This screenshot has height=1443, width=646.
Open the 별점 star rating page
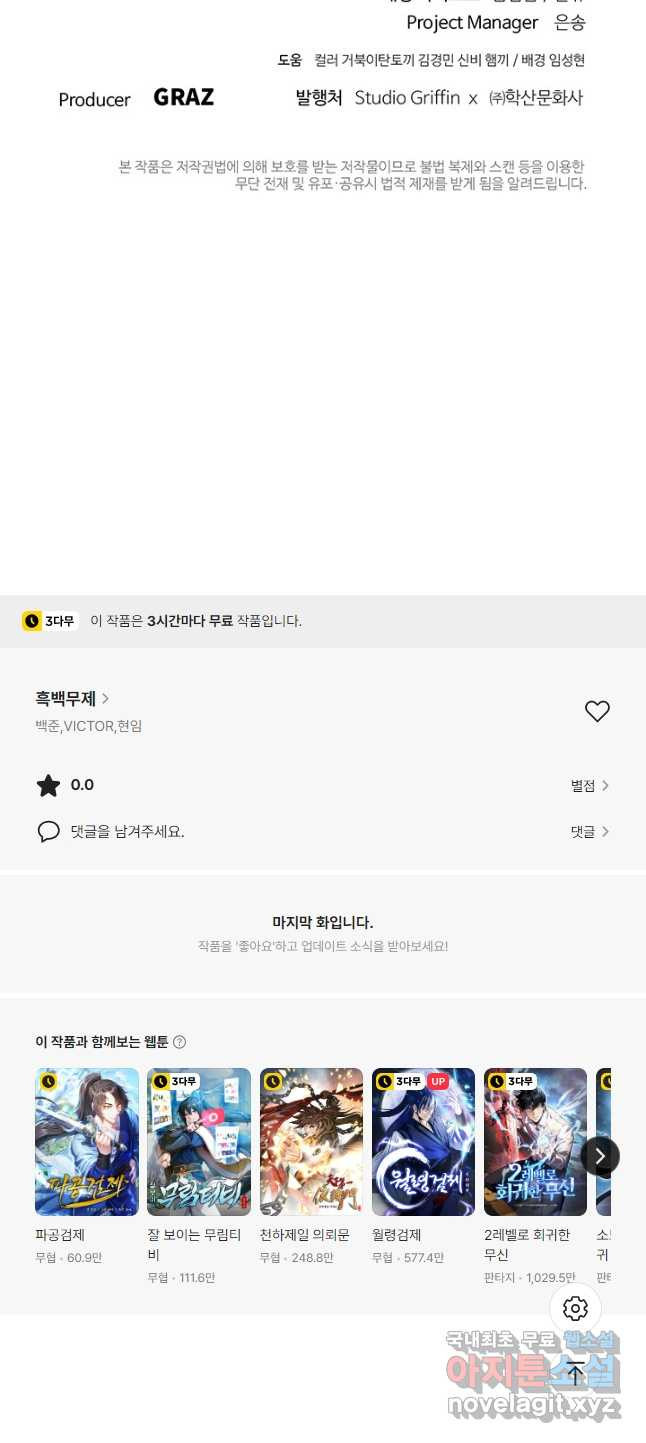589,786
